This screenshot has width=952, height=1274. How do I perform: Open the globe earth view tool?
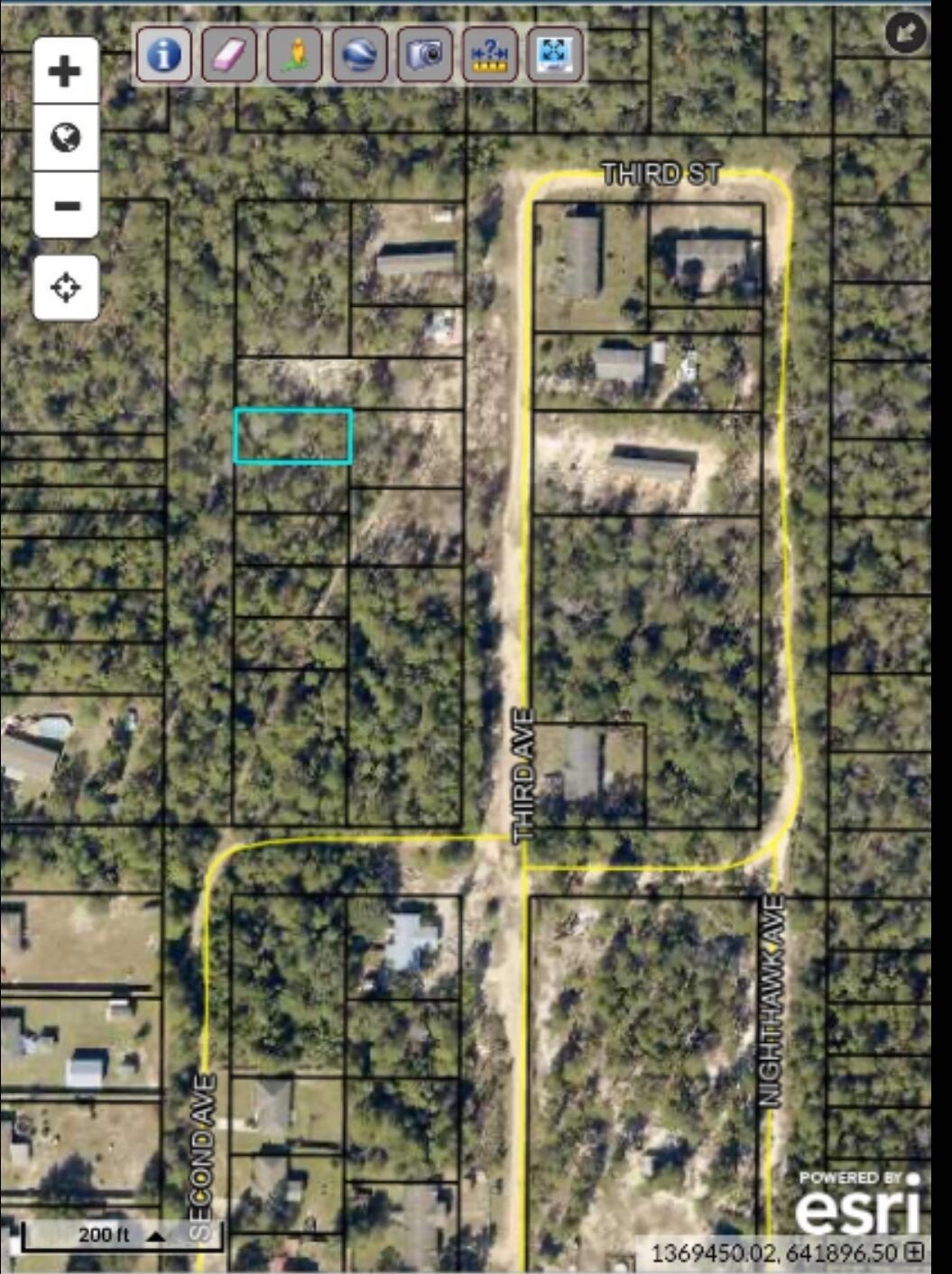click(x=359, y=55)
